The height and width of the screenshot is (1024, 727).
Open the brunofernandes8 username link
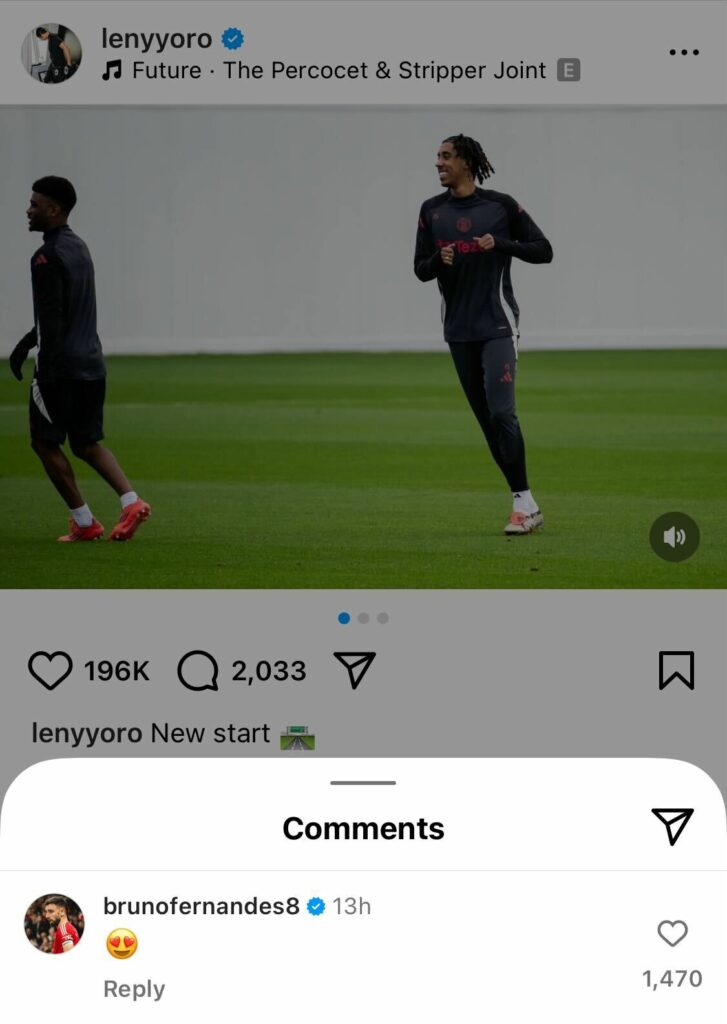[x=201, y=906]
